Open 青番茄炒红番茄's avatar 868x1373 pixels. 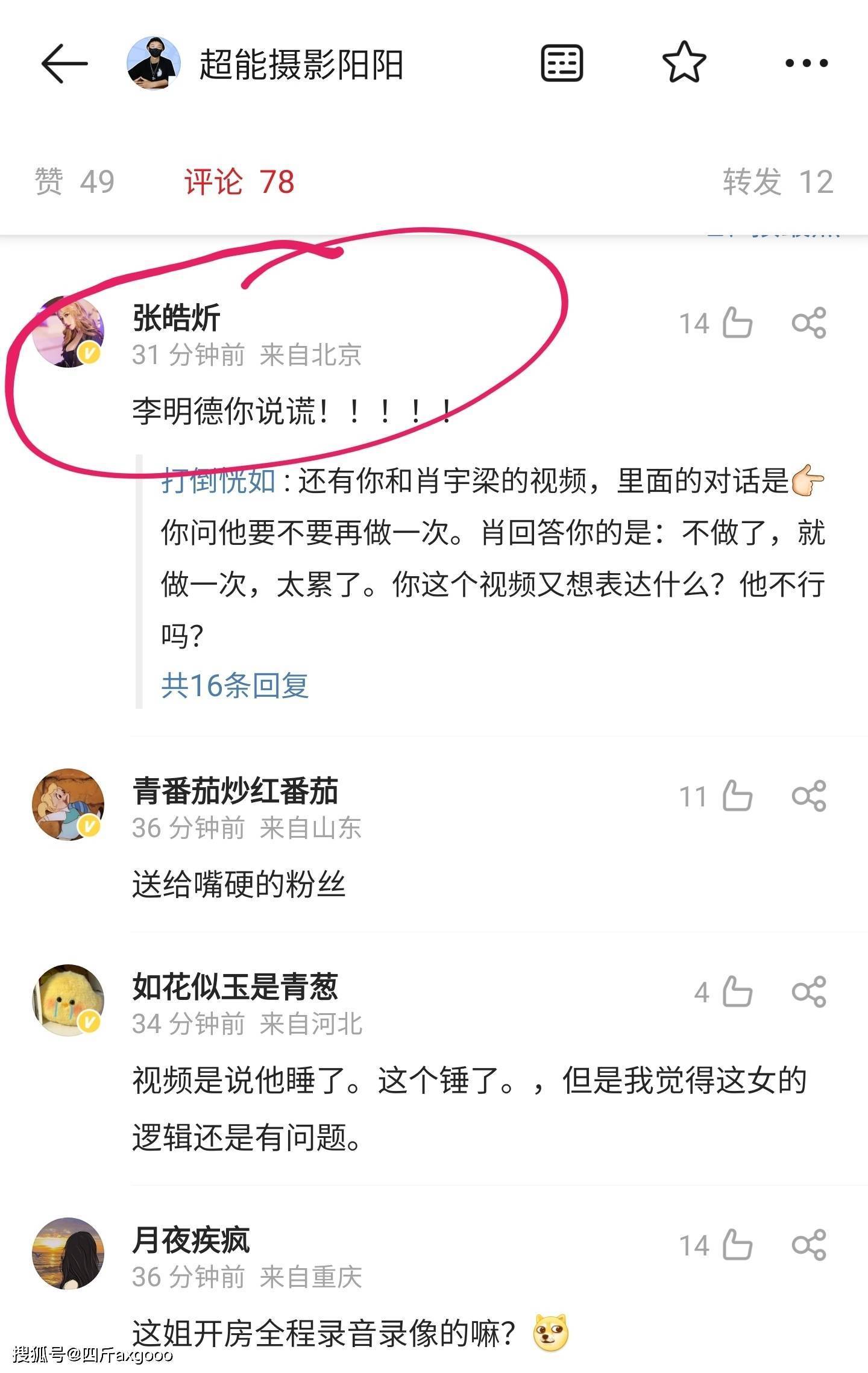pyautogui.click(x=68, y=805)
